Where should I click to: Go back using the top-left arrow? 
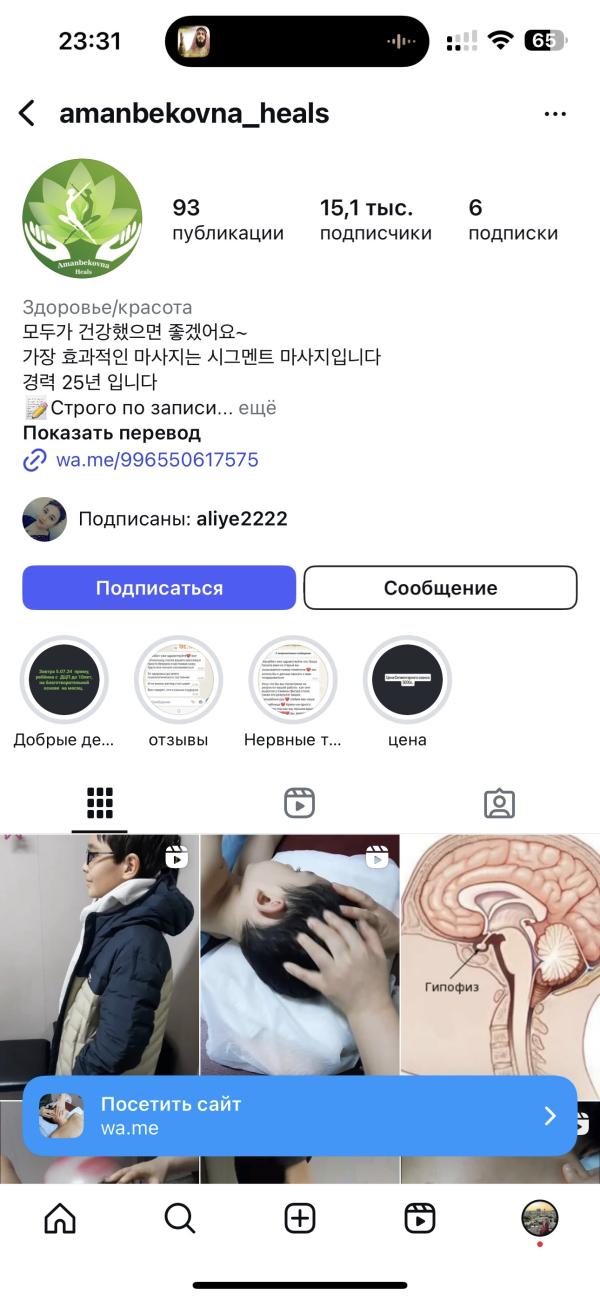tap(27, 114)
